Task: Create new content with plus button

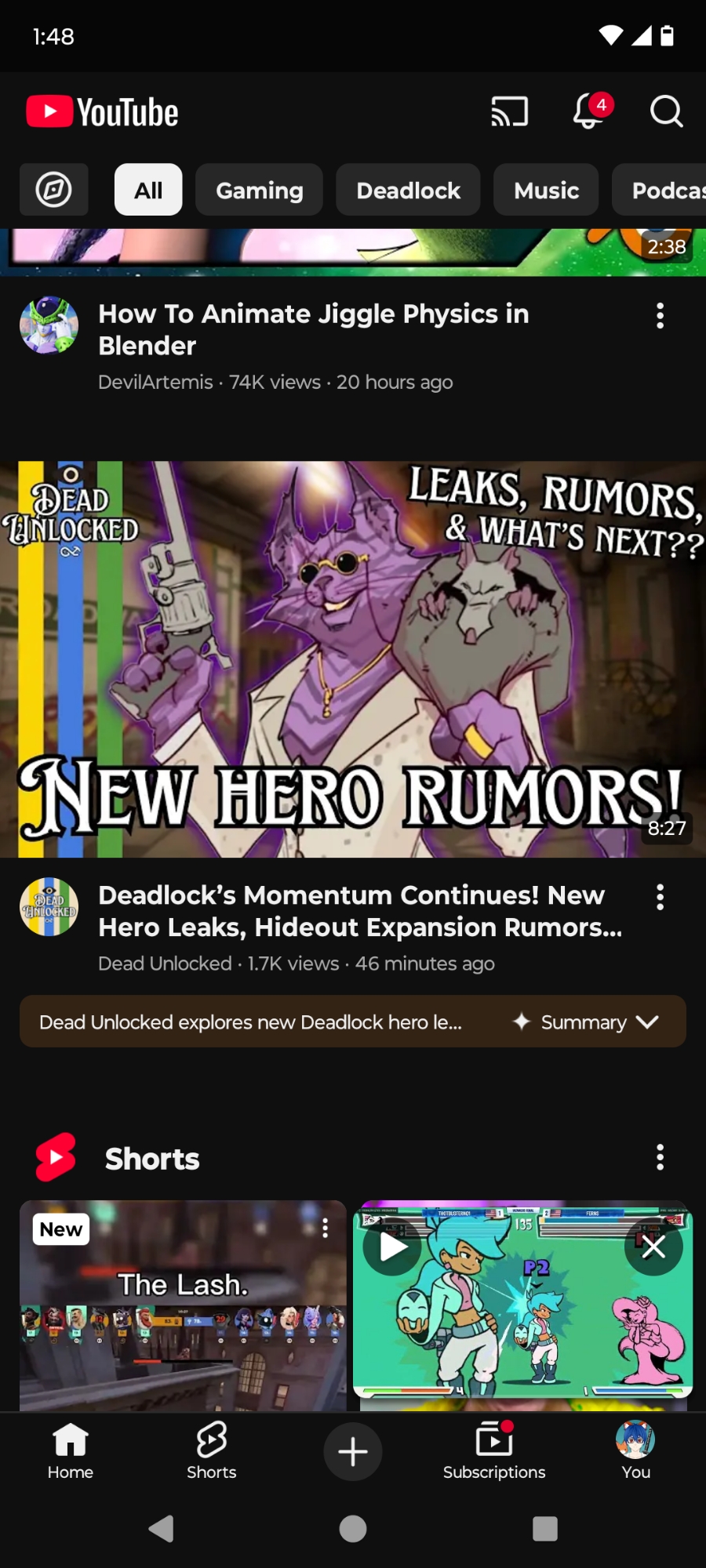Action: pyautogui.click(x=353, y=1451)
